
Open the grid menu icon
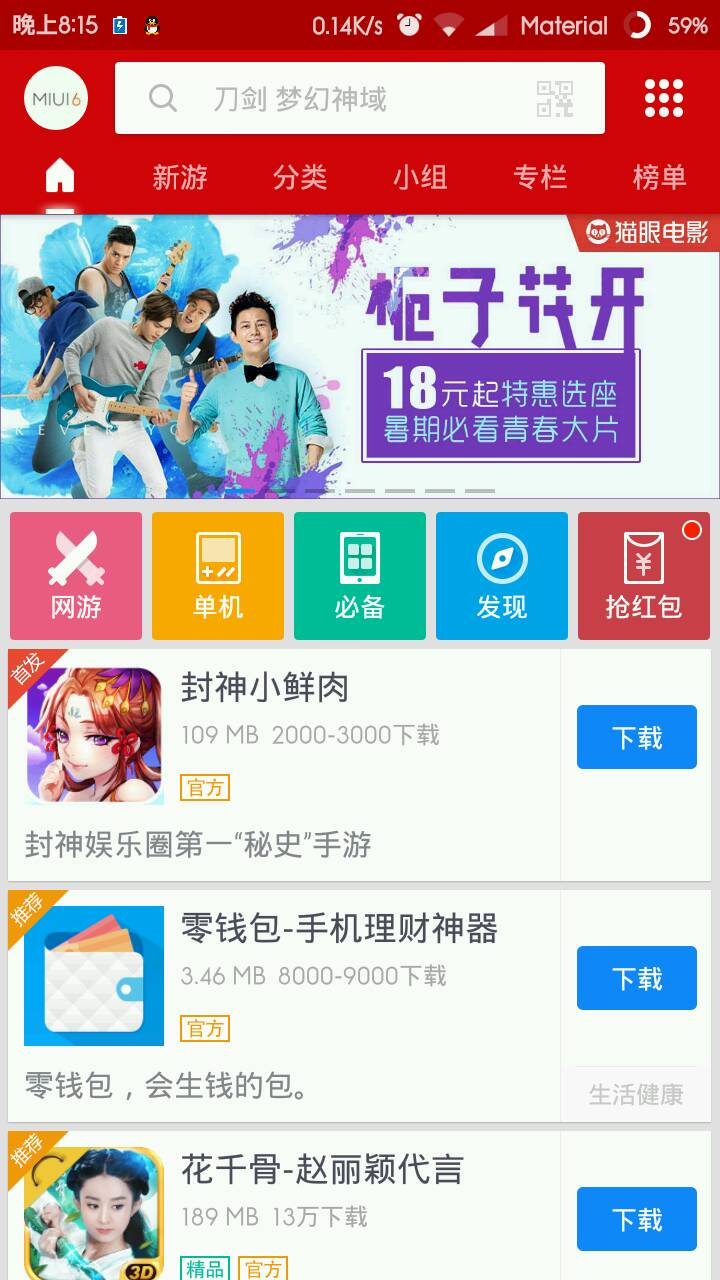pos(663,98)
